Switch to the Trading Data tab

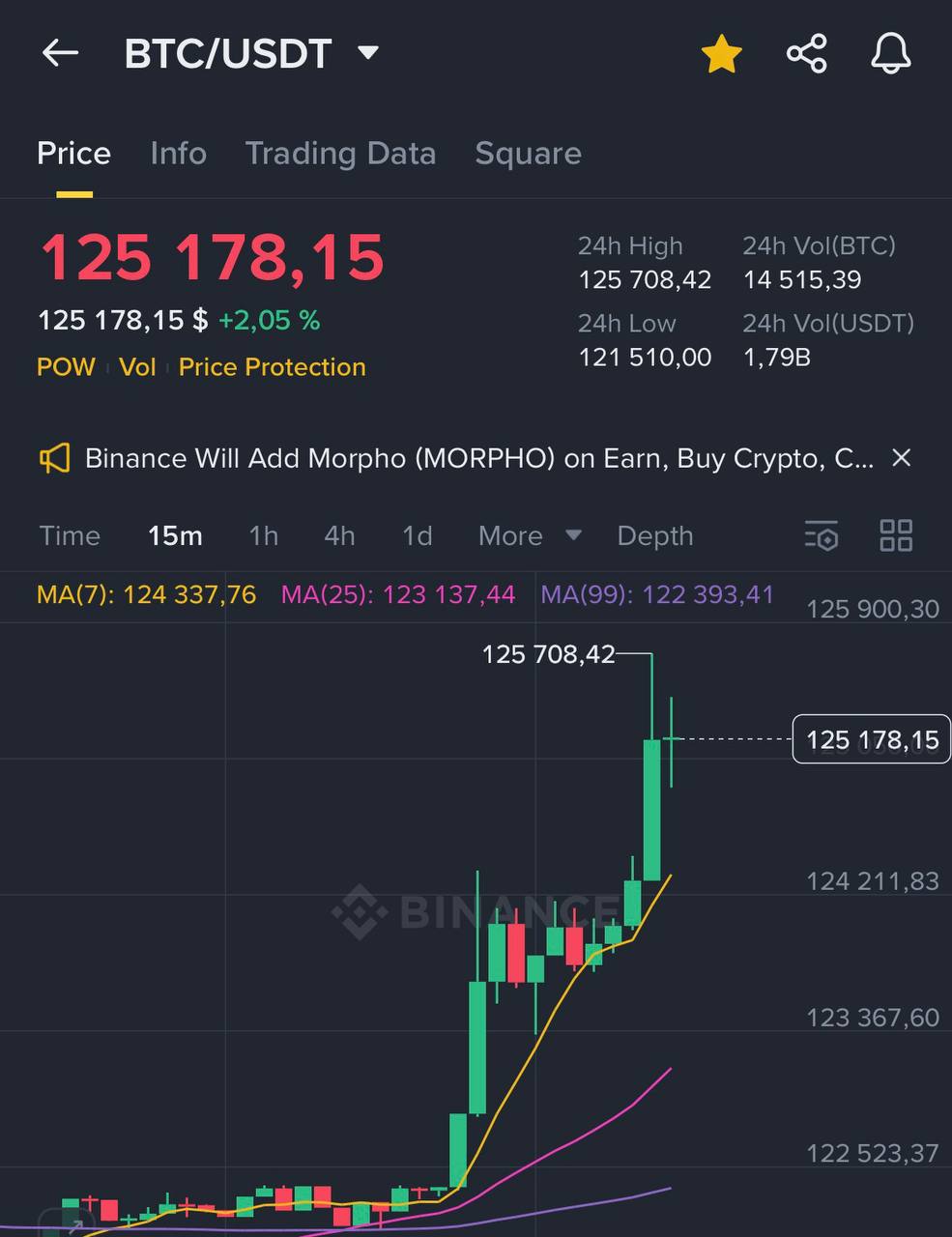[x=340, y=154]
